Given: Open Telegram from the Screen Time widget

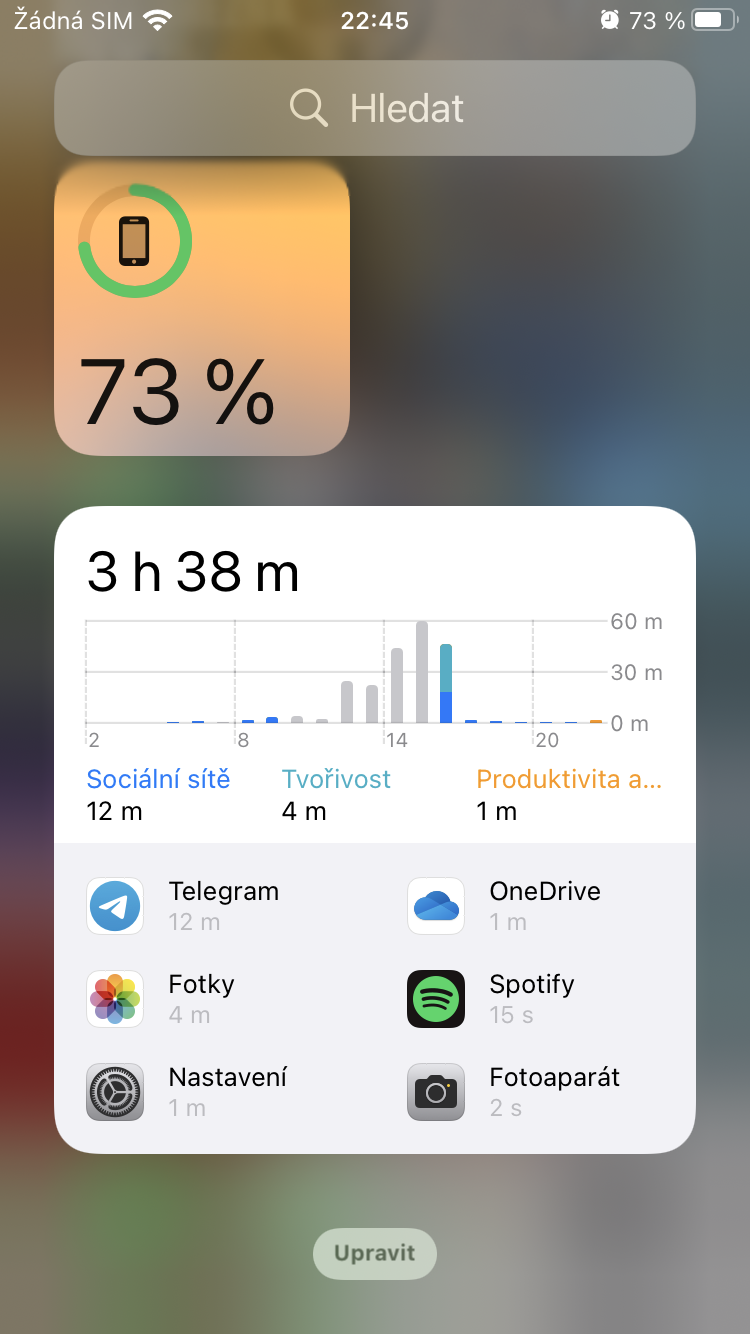Looking at the screenshot, I should pos(115,906).
